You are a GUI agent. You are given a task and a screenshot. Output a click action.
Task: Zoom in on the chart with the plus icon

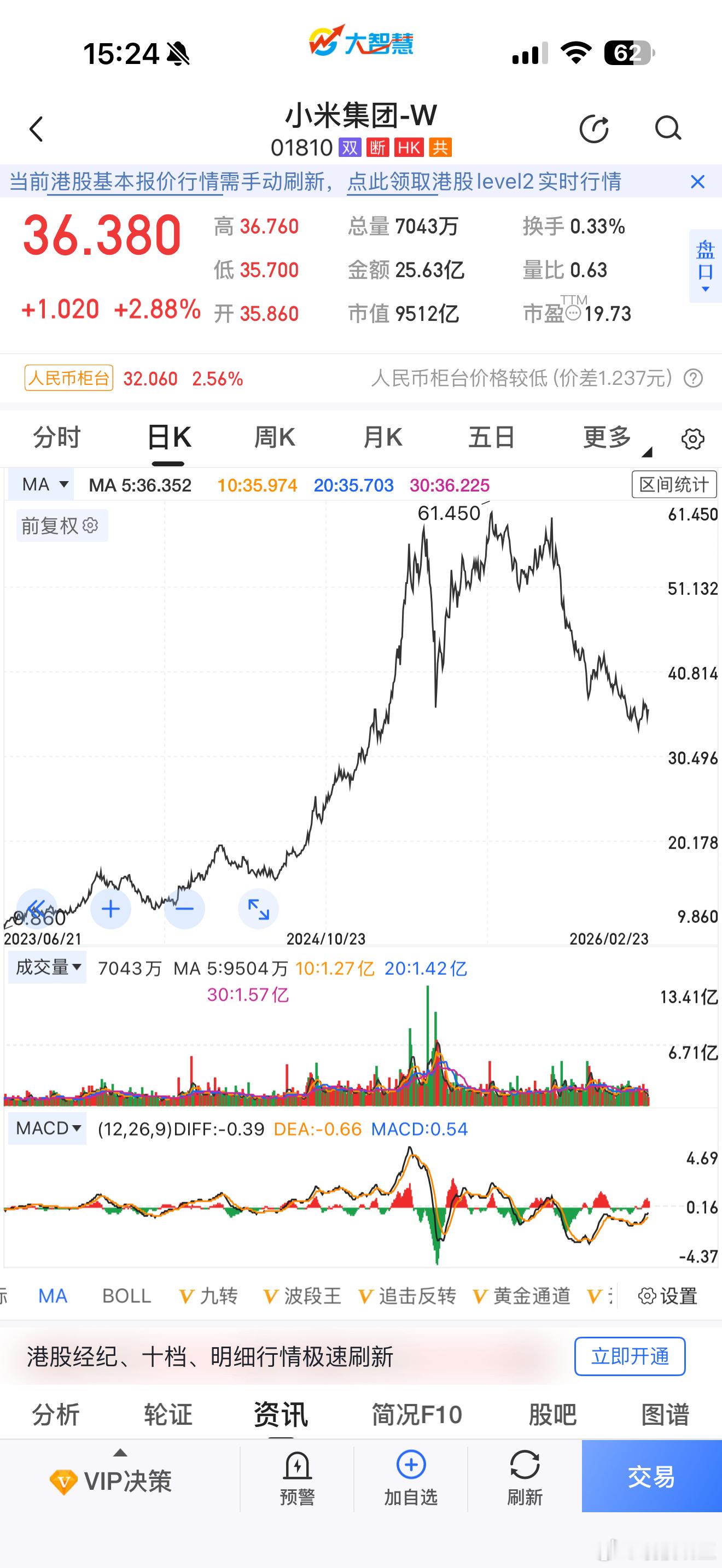(110, 909)
